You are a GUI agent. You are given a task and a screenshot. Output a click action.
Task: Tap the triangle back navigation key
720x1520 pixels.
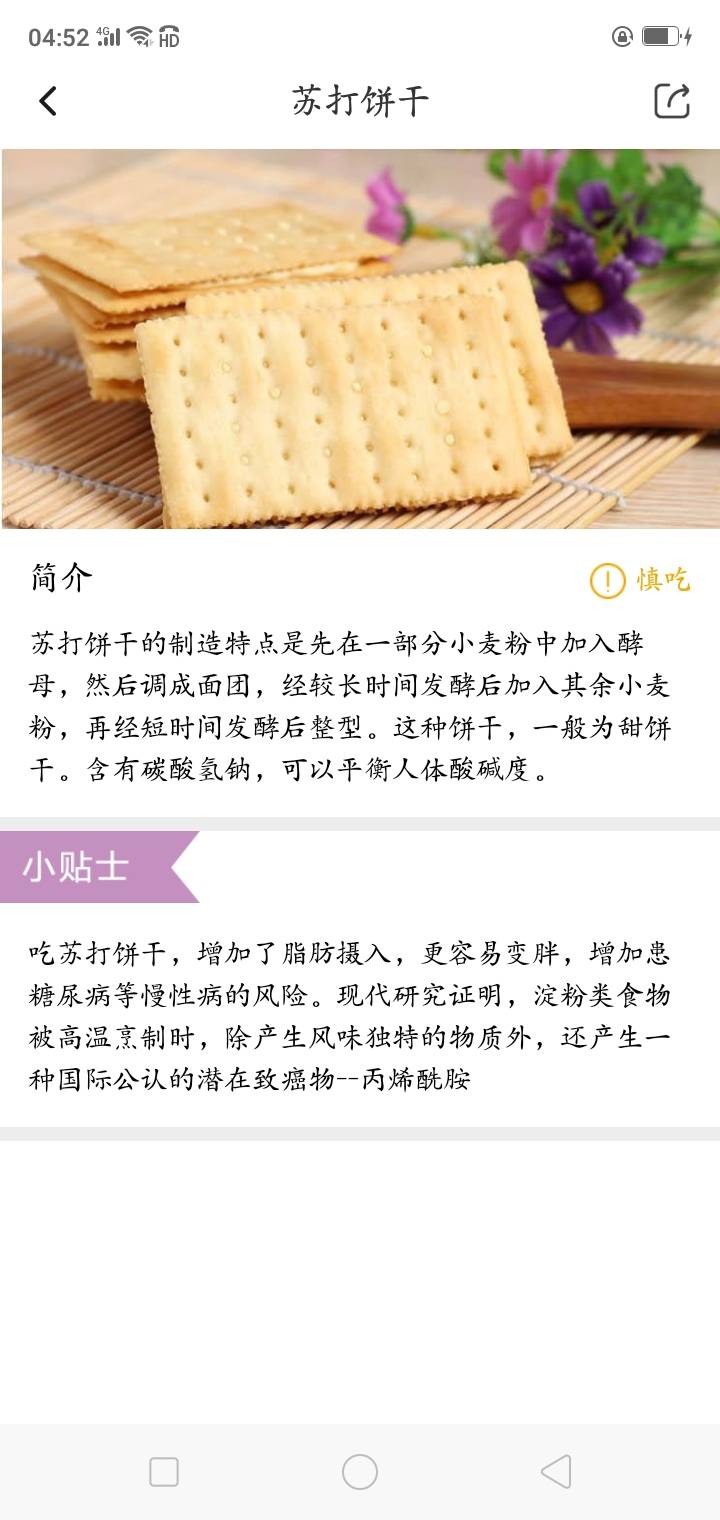coord(555,1472)
